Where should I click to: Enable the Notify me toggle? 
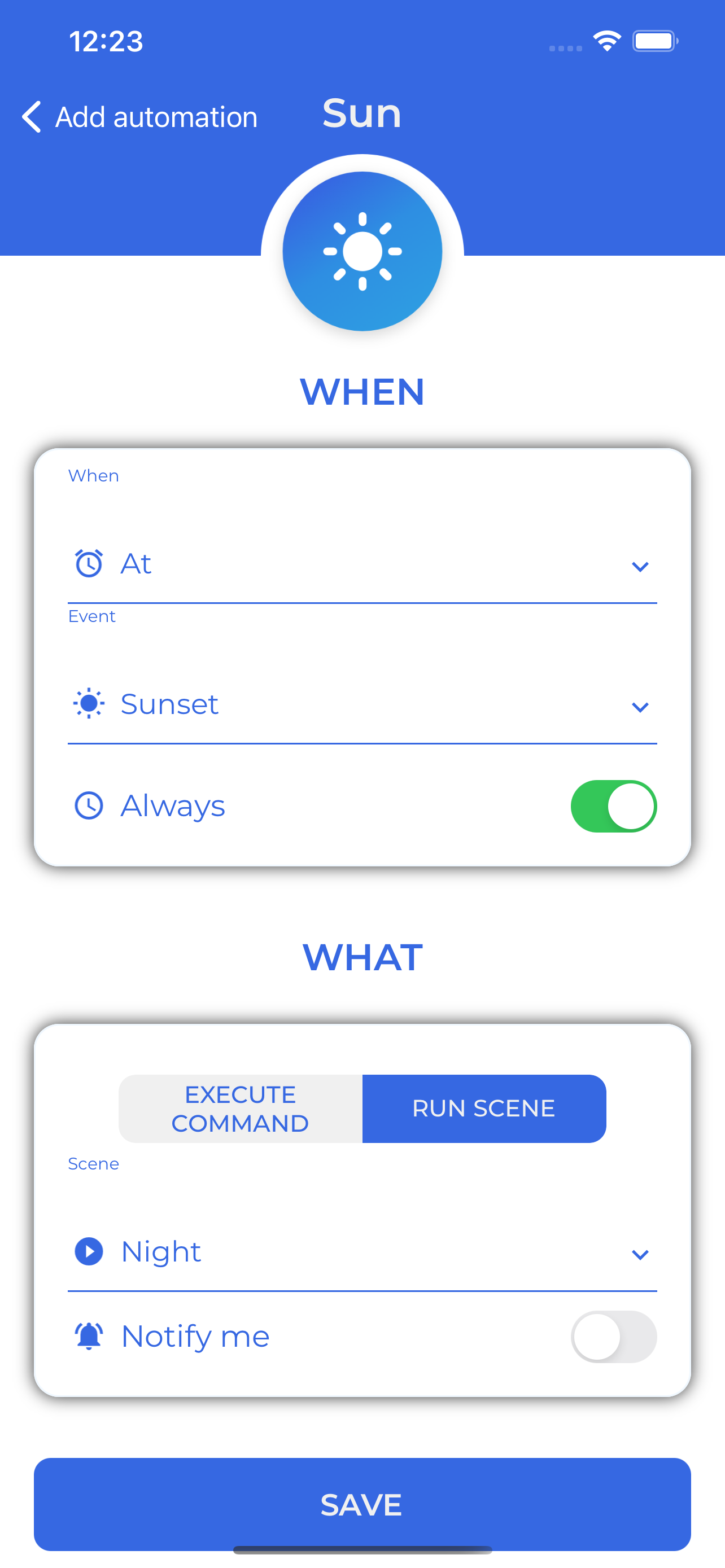click(x=613, y=1337)
